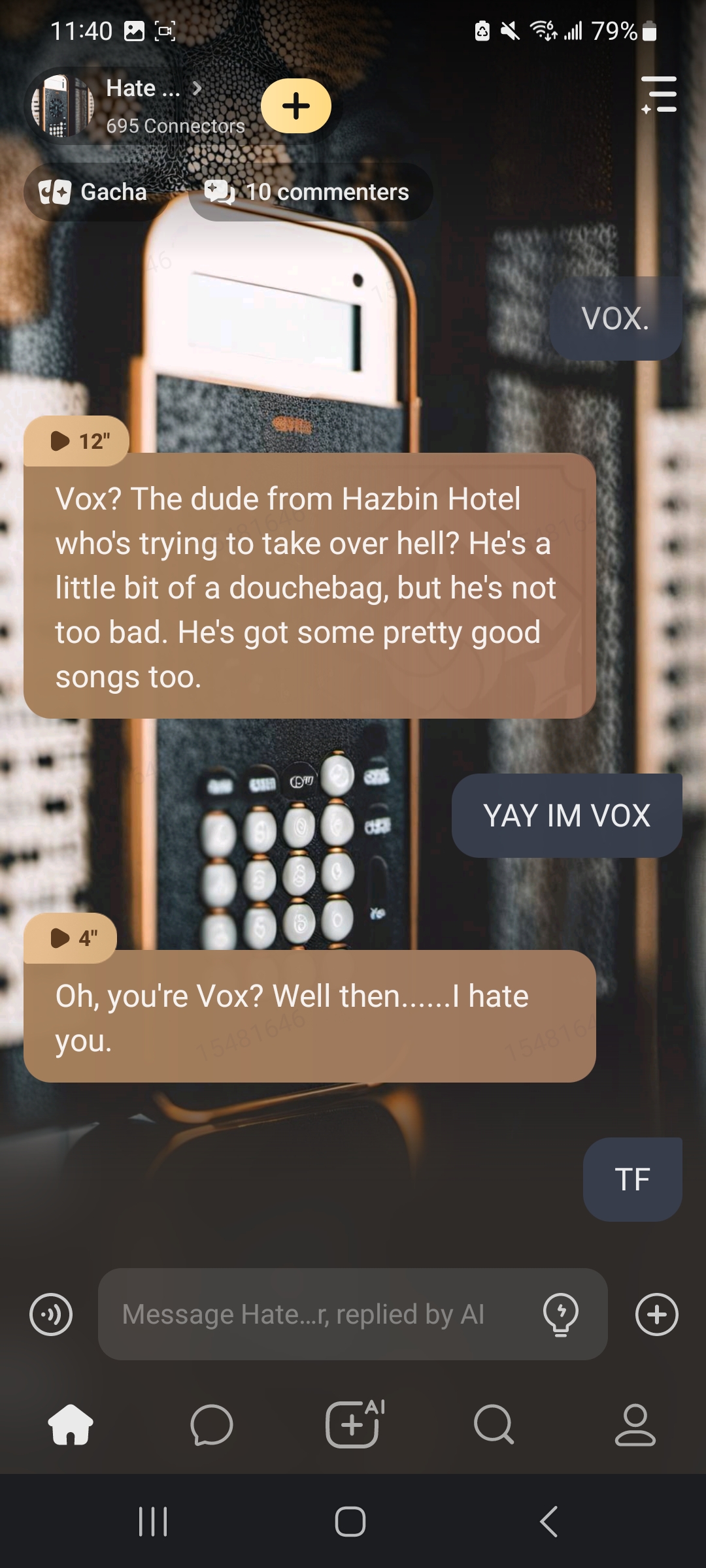Open the profile tab
Image resolution: width=706 pixels, height=1568 pixels.
click(635, 1424)
